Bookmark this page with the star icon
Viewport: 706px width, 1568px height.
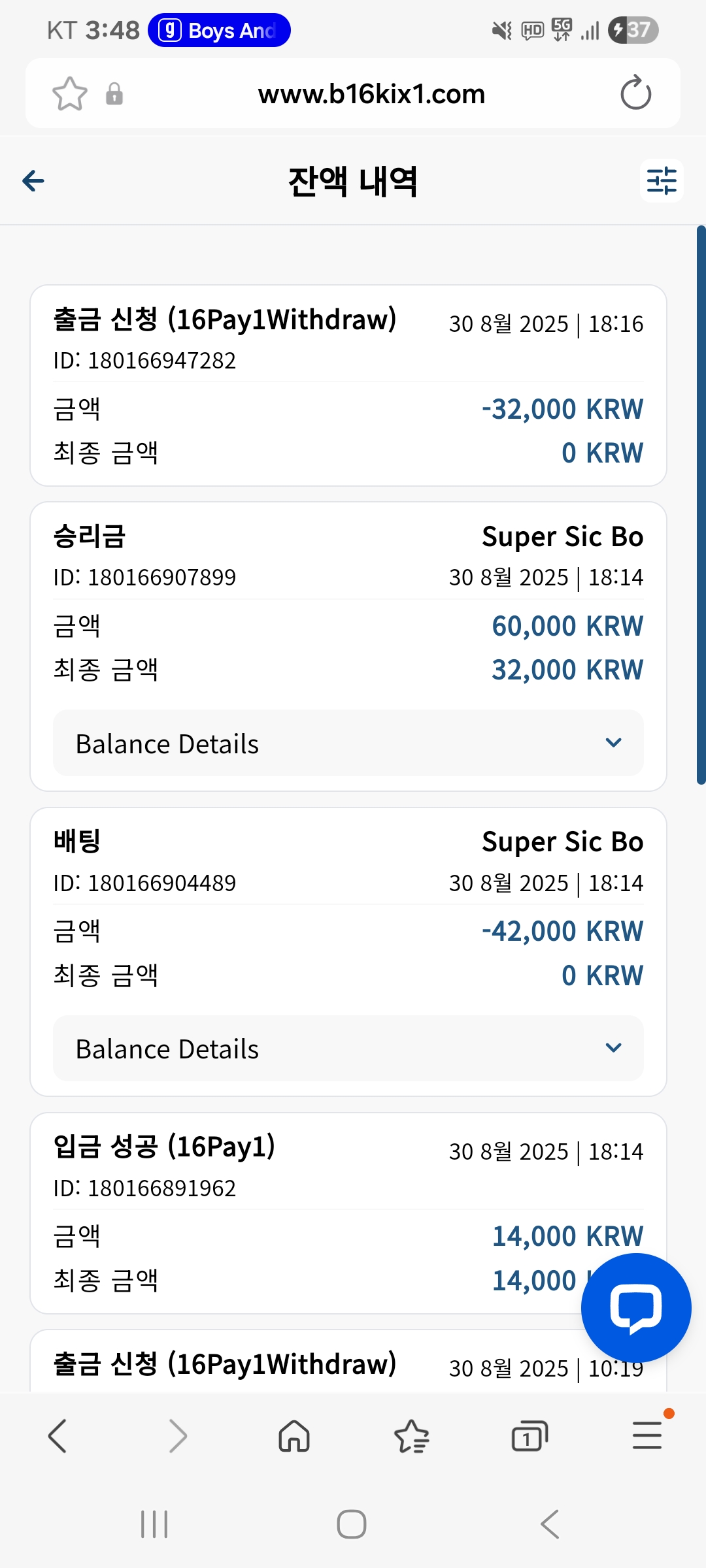tap(70, 94)
